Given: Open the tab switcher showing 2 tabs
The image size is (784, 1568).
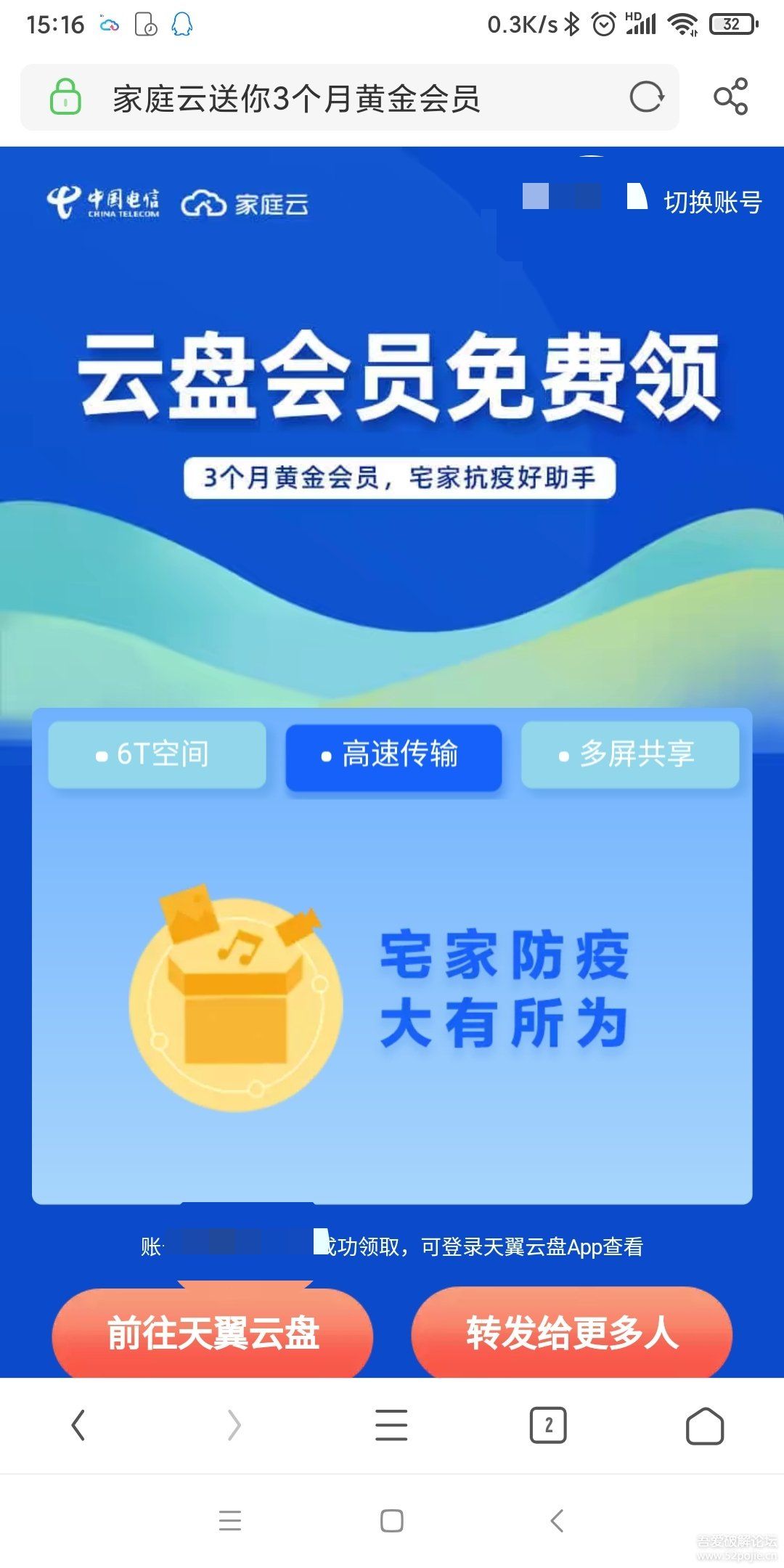Looking at the screenshot, I should tap(548, 1425).
